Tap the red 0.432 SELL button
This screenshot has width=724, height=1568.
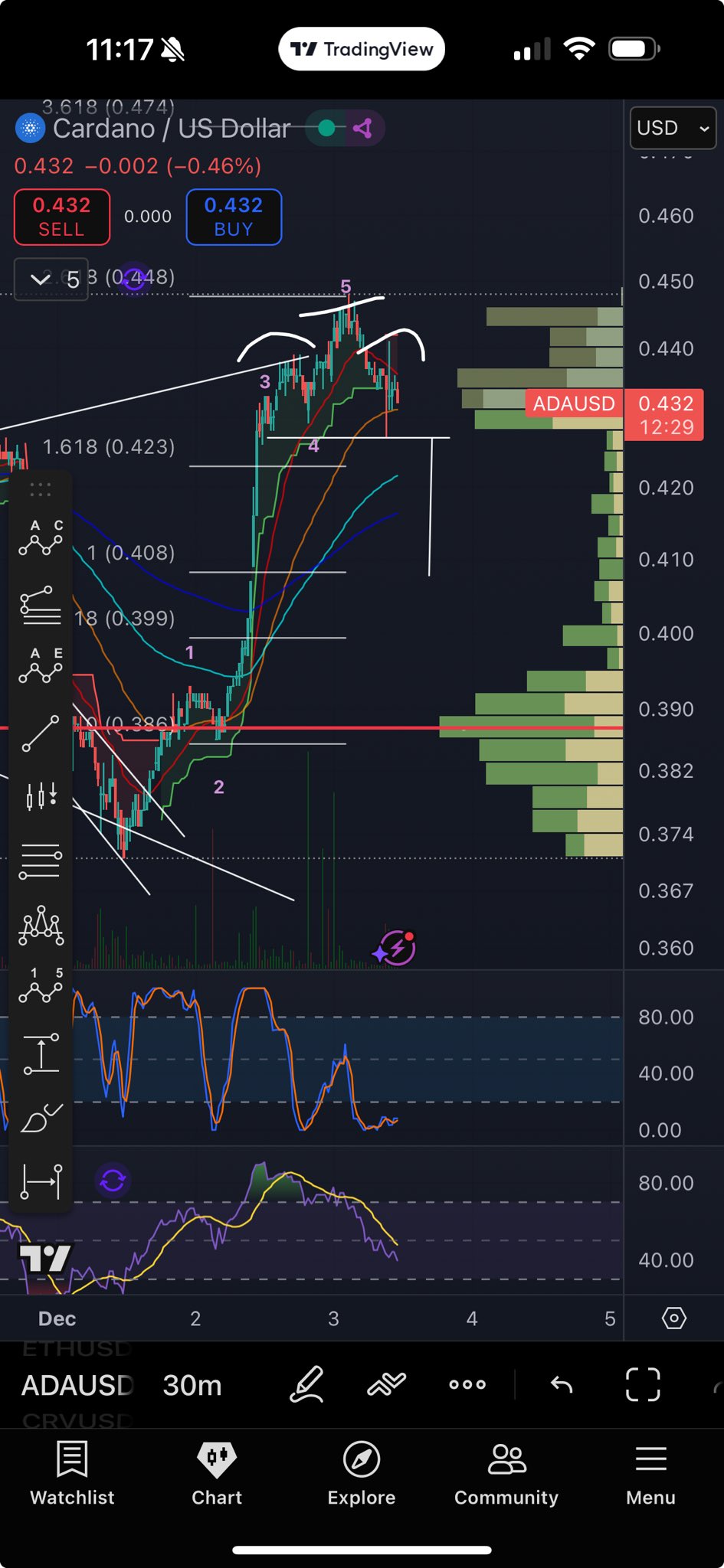click(61, 217)
